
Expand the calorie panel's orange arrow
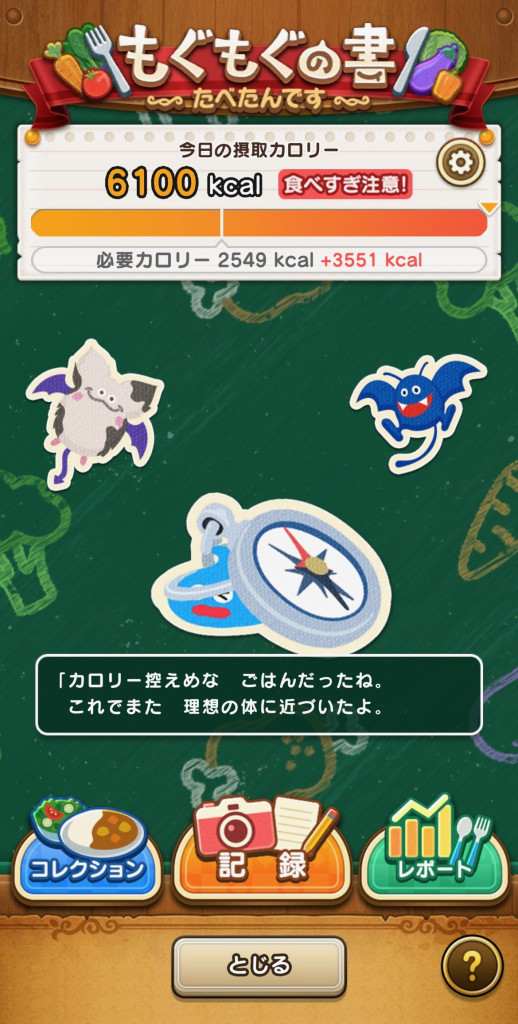point(489,208)
